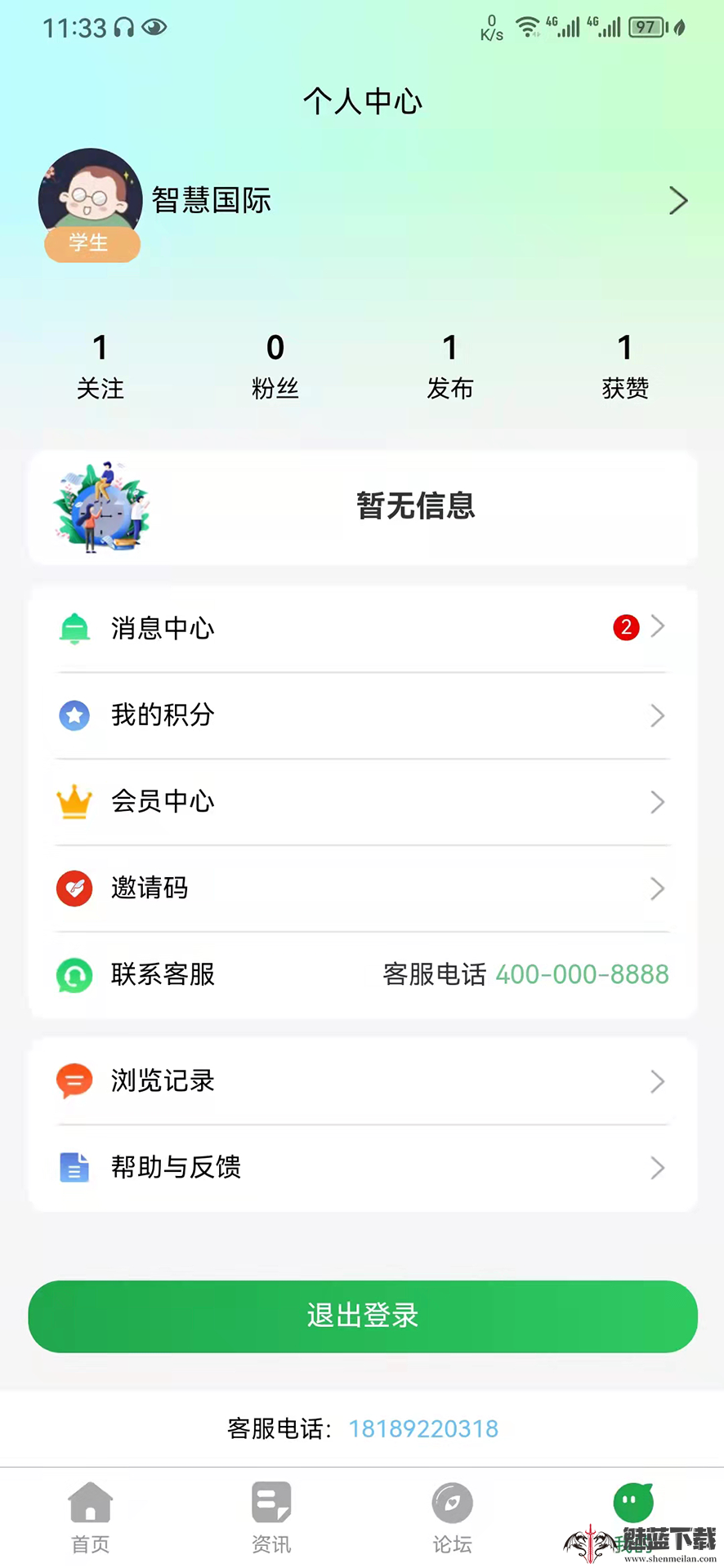Open 会员中心 membership center
The width and height of the screenshot is (724, 1568).
(362, 802)
